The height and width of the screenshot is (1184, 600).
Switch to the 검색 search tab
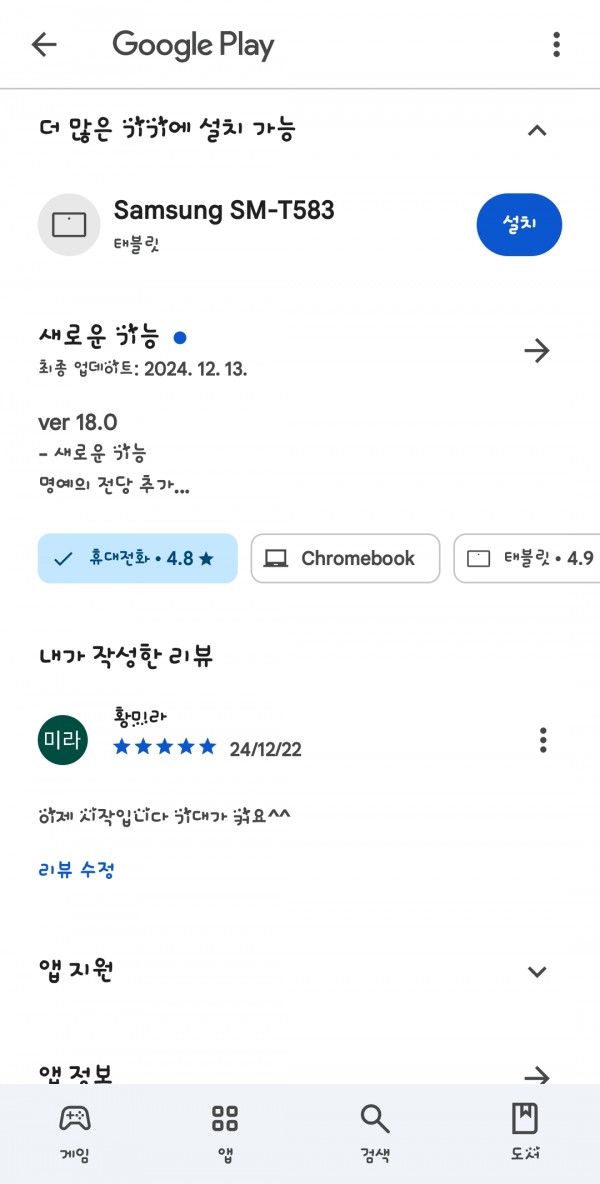click(x=375, y=1130)
